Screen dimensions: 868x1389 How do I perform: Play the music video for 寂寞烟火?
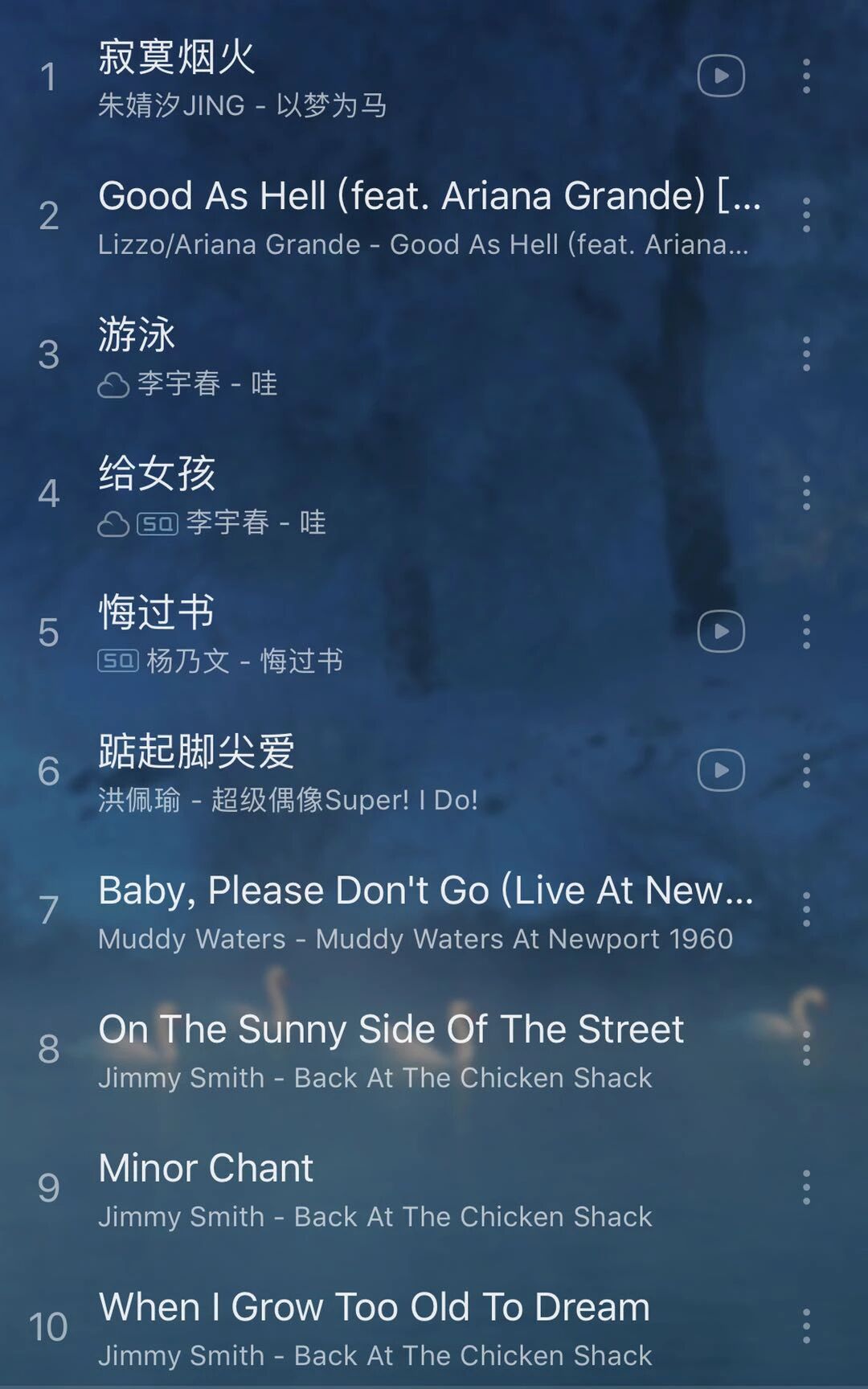point(721,76)
